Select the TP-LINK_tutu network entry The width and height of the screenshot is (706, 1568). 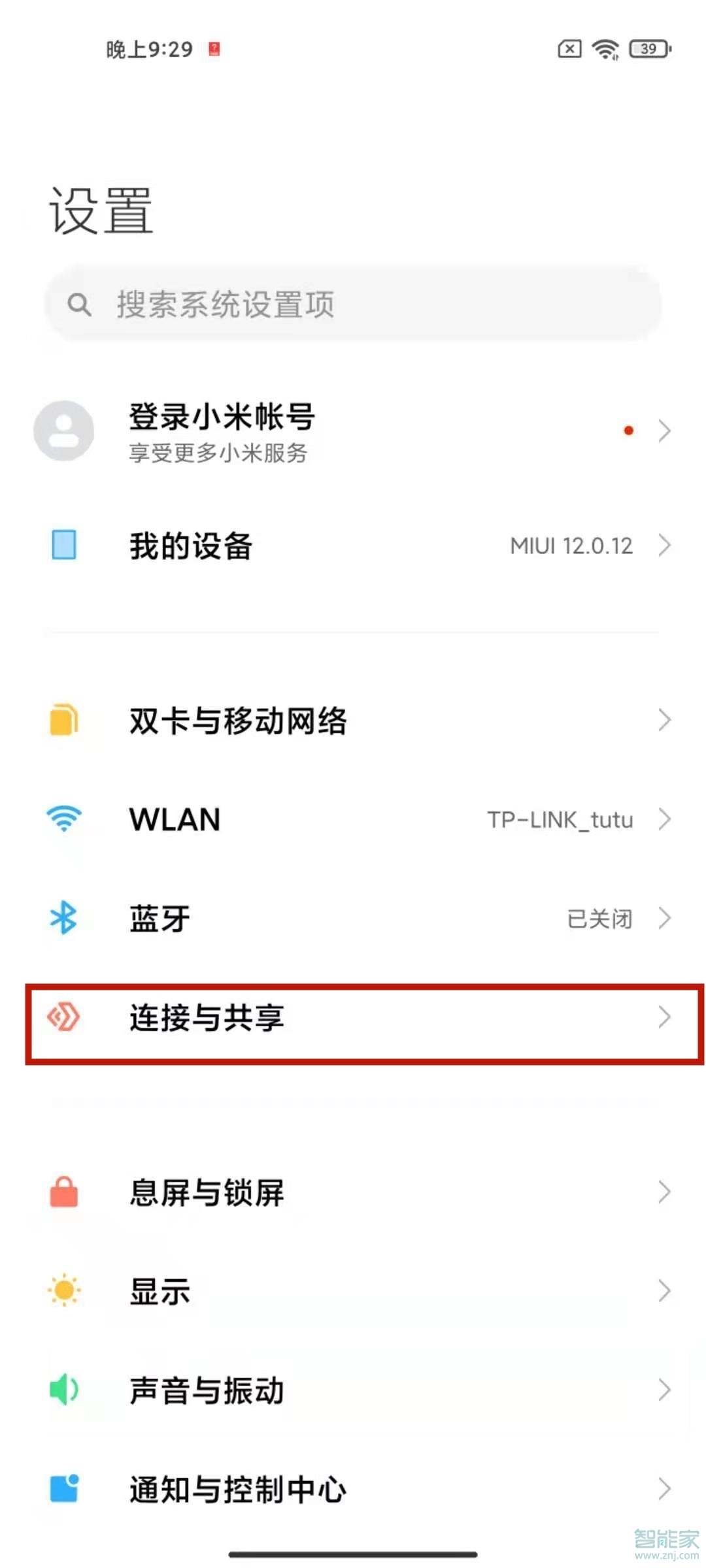561,820
